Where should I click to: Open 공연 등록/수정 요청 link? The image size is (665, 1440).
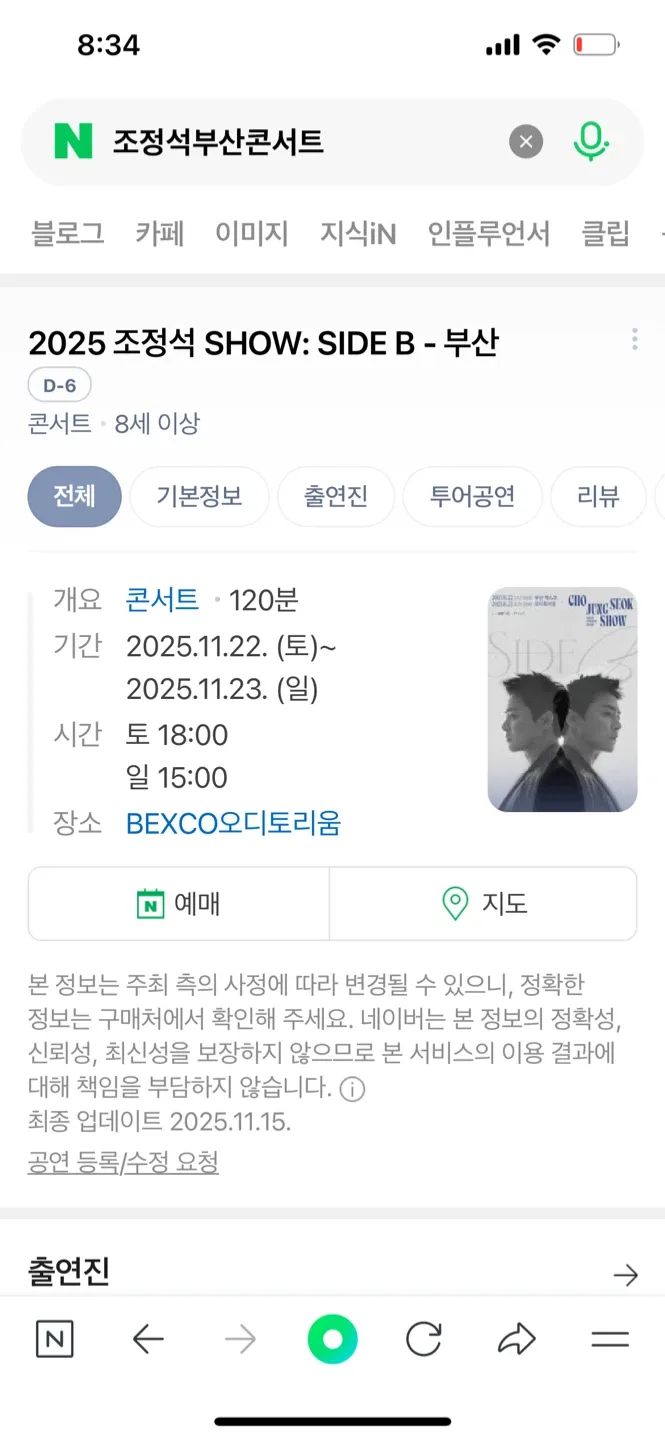point(123,1162)
